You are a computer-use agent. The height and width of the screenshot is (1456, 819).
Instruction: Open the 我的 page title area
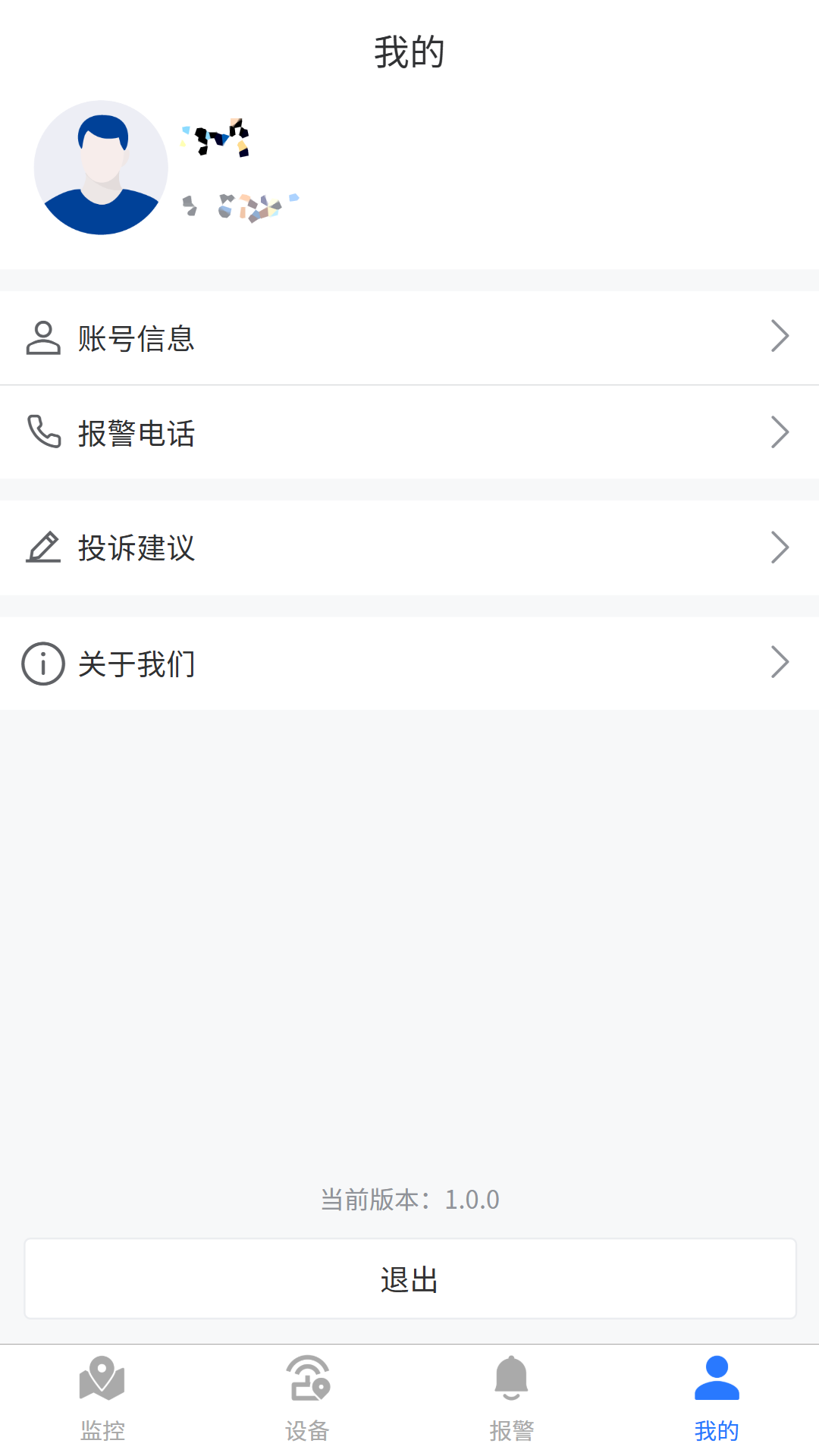(409, 50)
